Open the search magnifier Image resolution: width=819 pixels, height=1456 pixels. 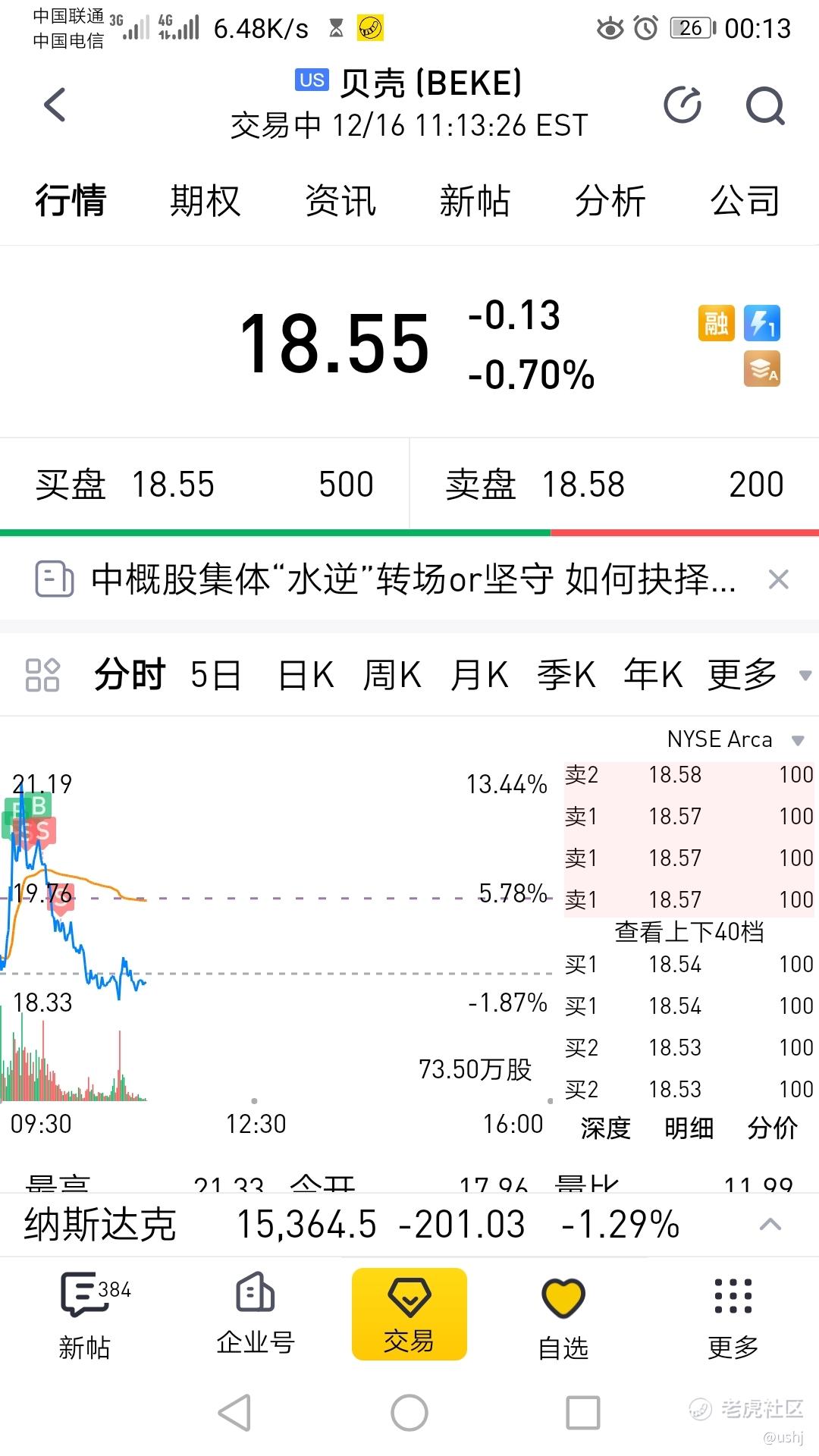pos(764,105)
